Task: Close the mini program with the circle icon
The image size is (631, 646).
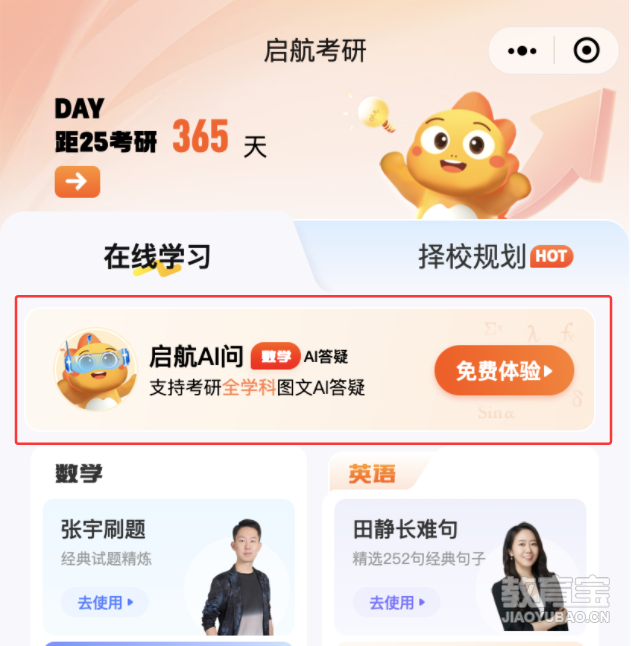Action: point(586,51)
